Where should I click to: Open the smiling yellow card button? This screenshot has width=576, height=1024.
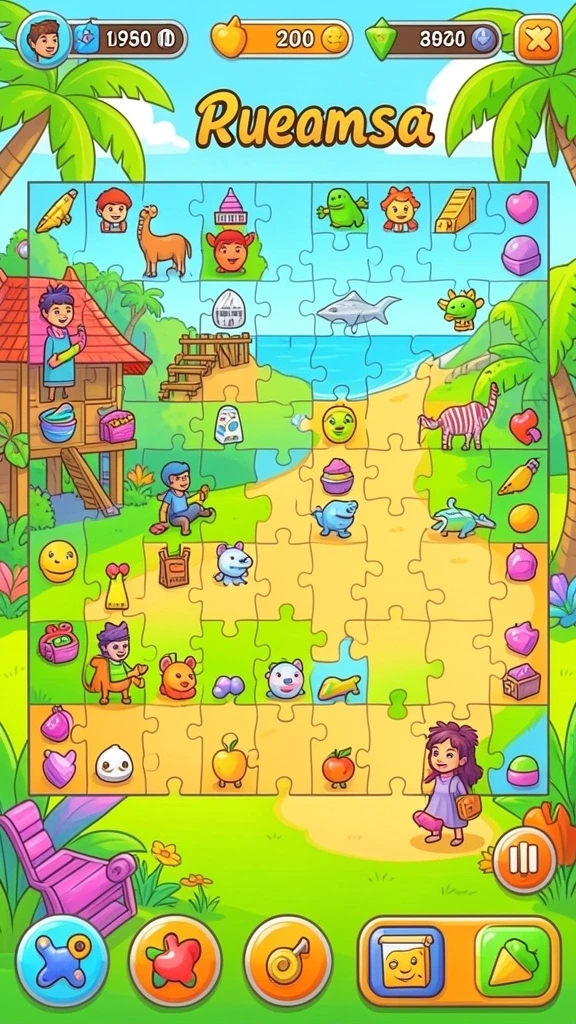pyautogui.click(x=407, y=961)
